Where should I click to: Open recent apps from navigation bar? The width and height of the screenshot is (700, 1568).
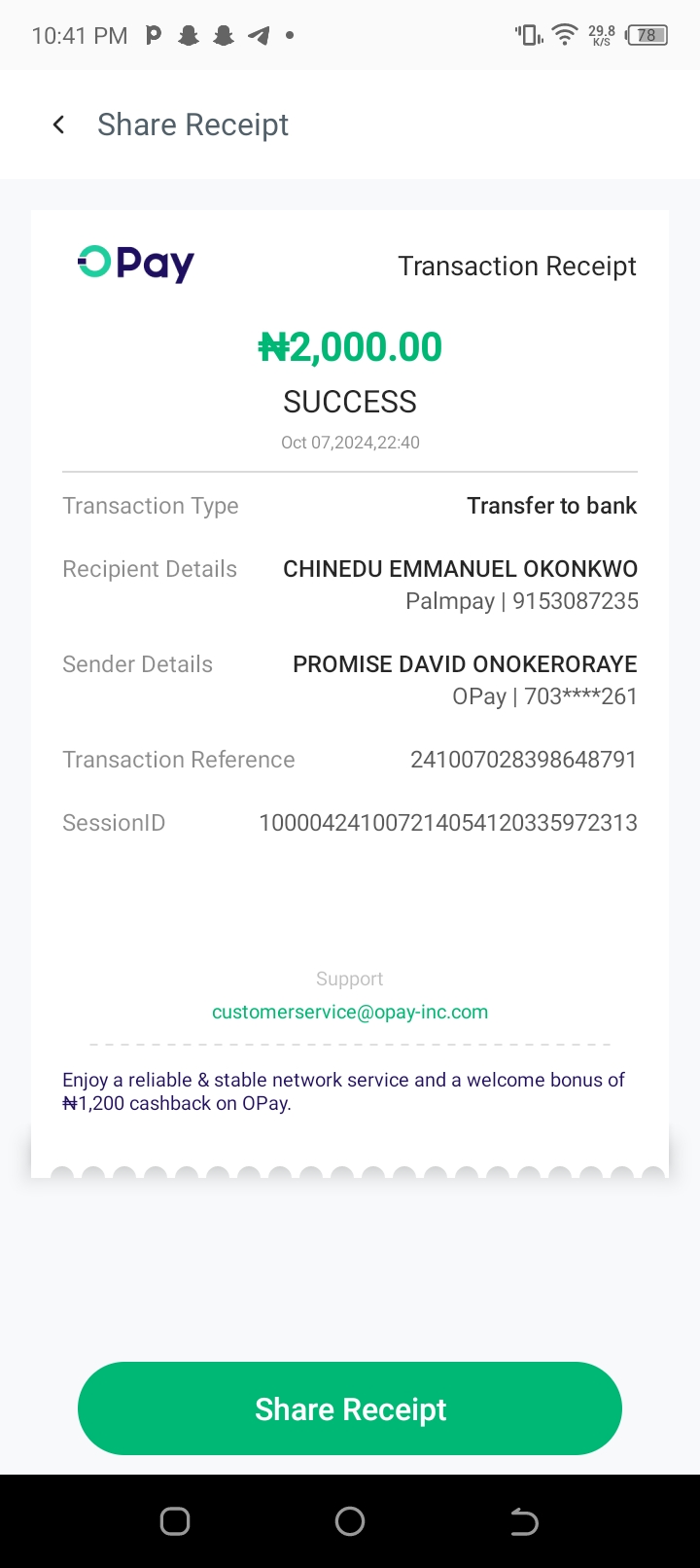(175, 1521)
